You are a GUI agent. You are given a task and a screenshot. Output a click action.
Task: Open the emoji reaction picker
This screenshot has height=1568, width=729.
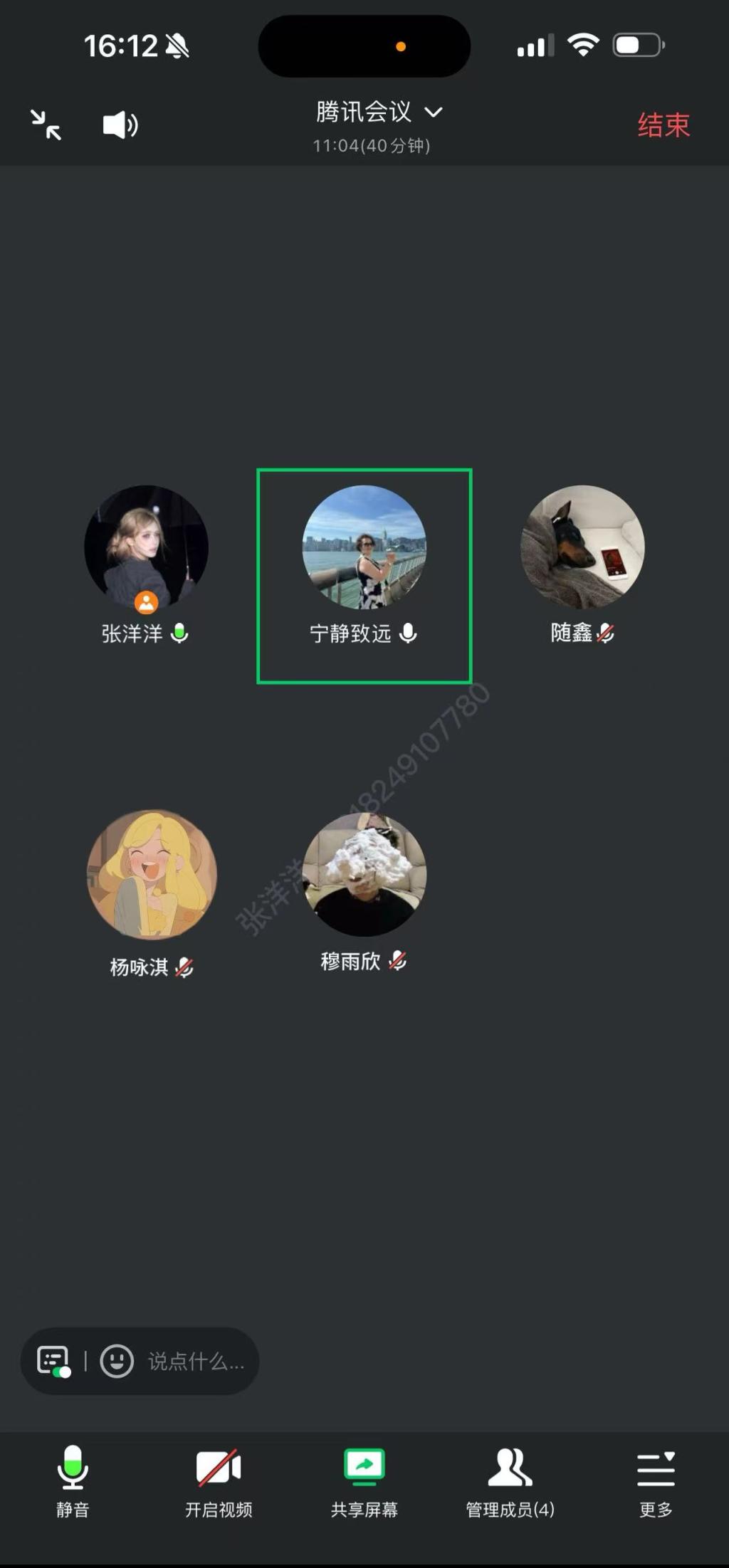tap(117, 1361)
